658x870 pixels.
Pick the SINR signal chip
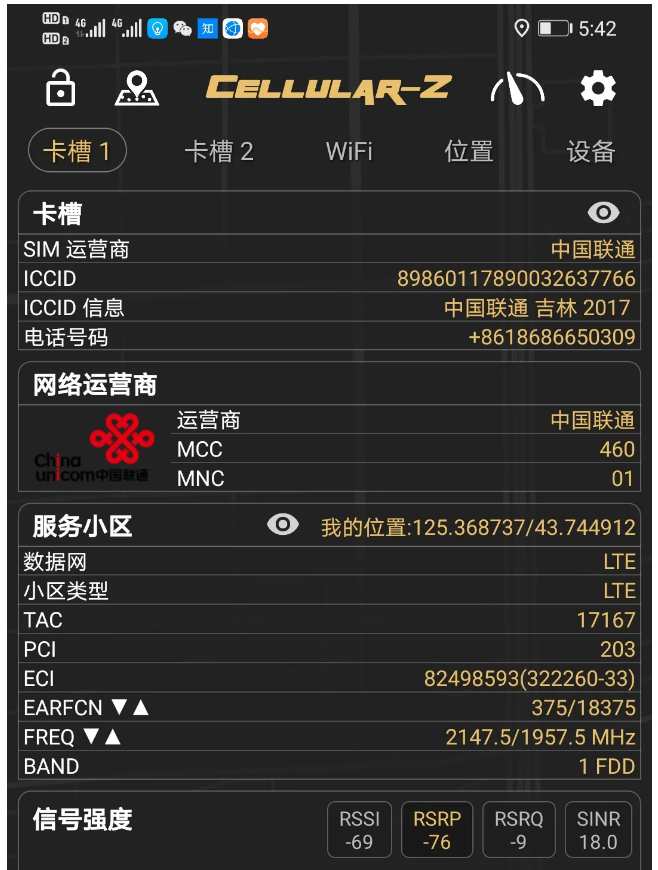[598, 830]
